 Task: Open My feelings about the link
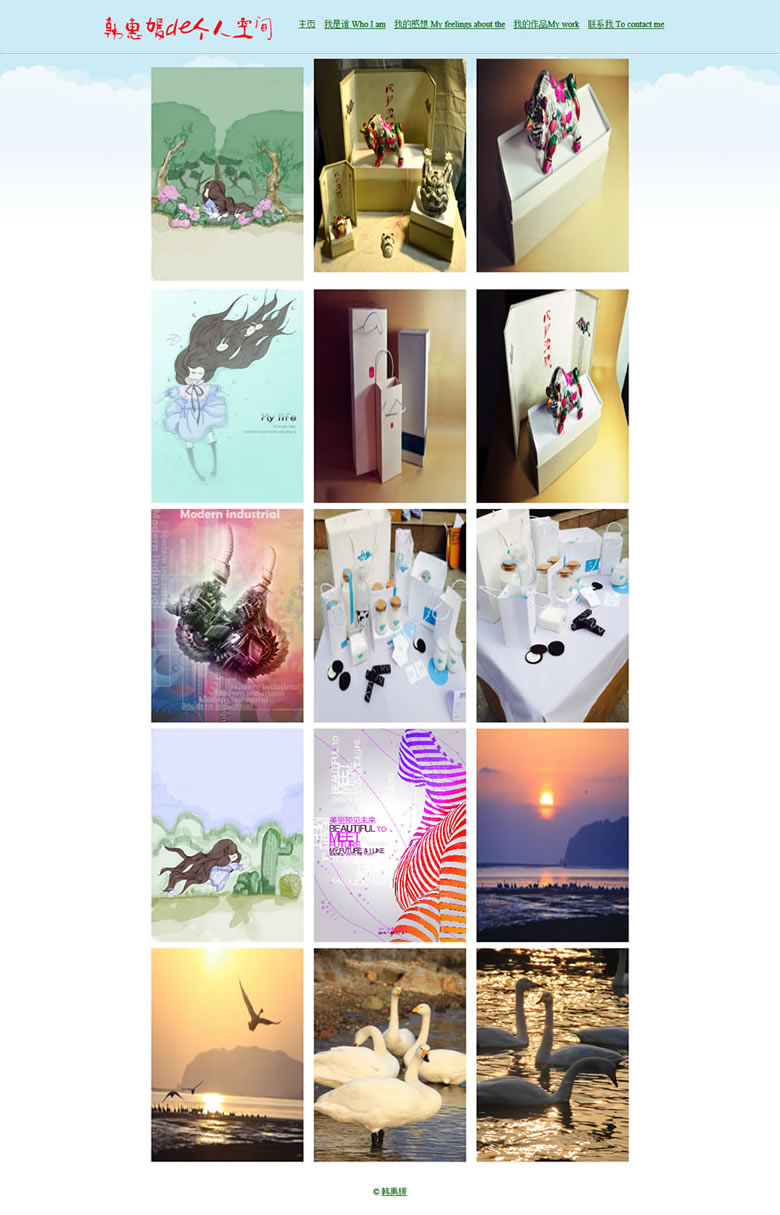pyautogui.click(x=449, y=24)
